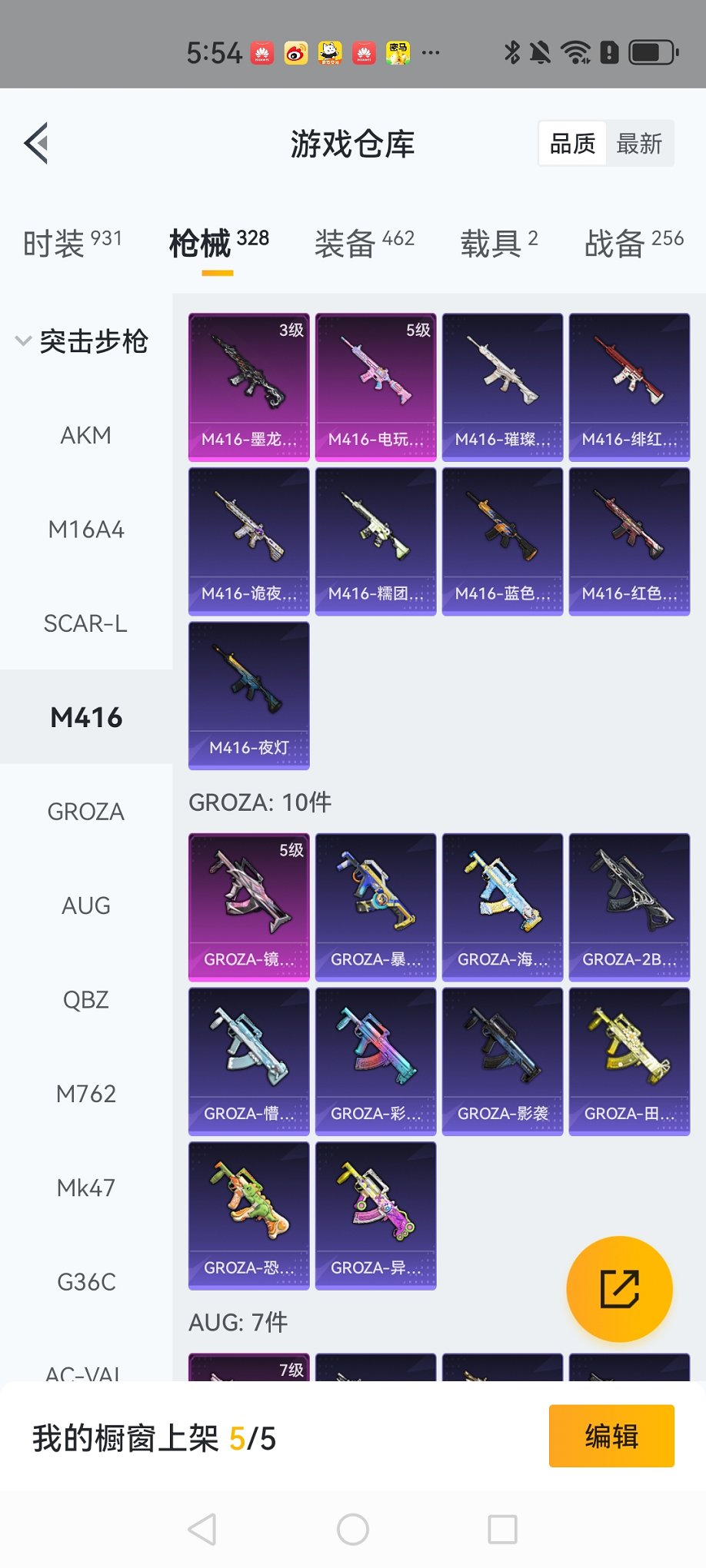Open the M416-墨龙 skin tile
This screenshot has width=706, height=1568.
[249, 387]
